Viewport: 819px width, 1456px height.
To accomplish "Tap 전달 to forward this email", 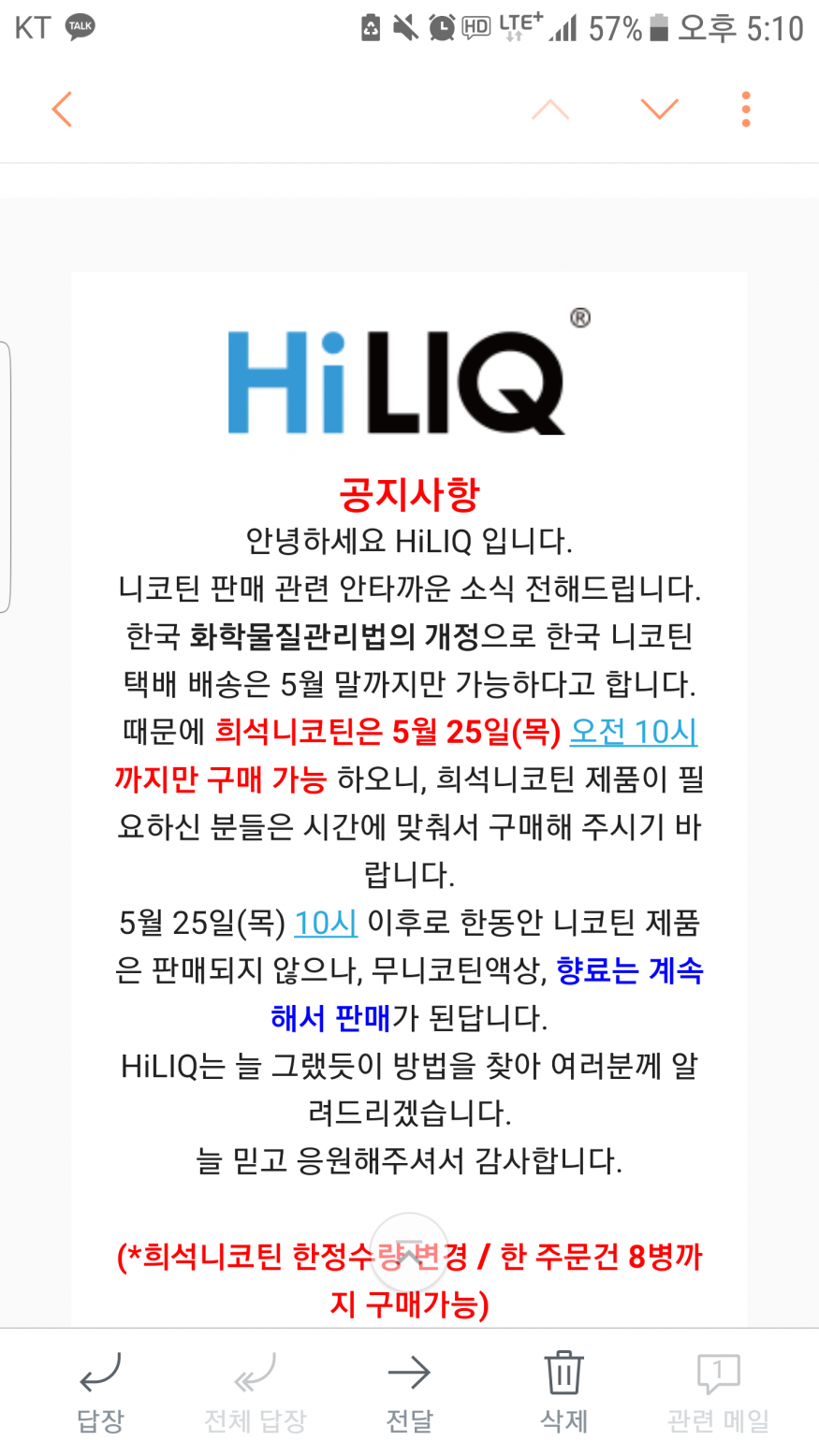I will (409, 1391).
